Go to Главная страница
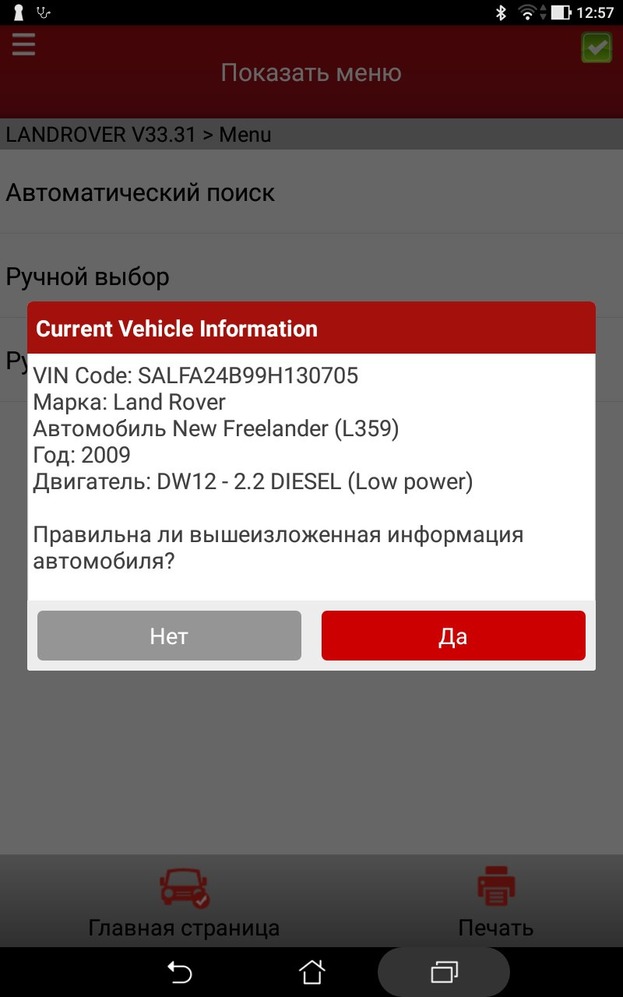The height and width of the screenshot is (997, 623). [x=184, y=900]
